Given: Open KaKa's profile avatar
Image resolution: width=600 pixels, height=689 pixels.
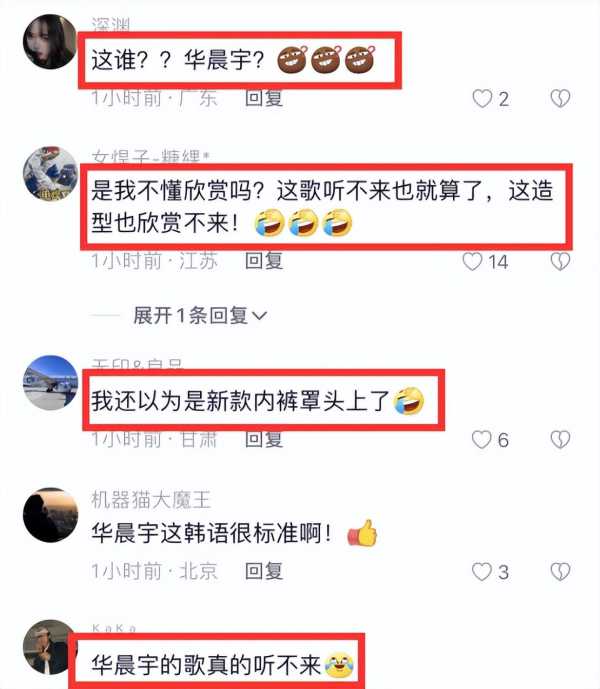Looking at the screenshot, I should (49, 648).
